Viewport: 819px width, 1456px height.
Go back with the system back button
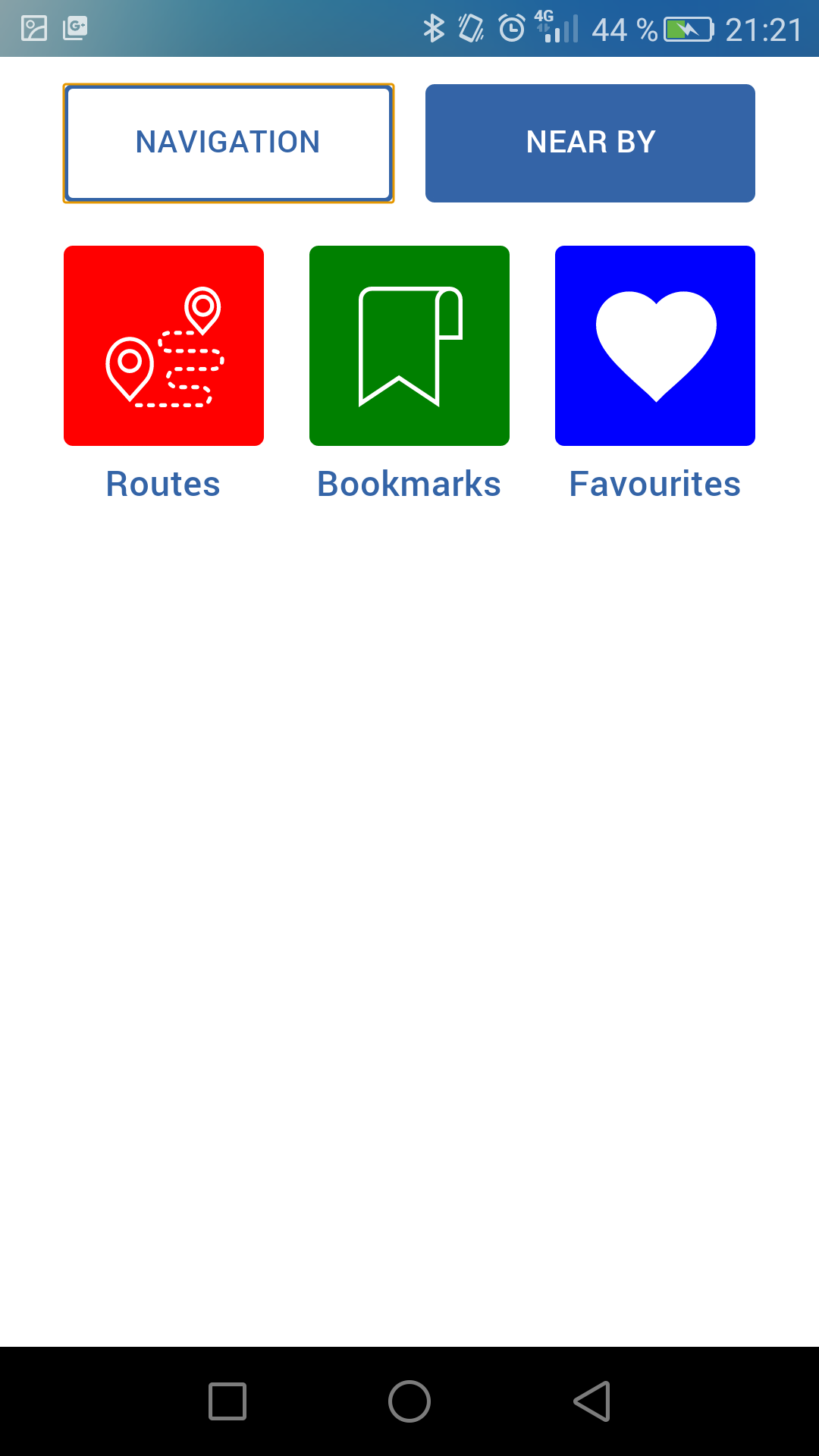(x=592, y=1401)
